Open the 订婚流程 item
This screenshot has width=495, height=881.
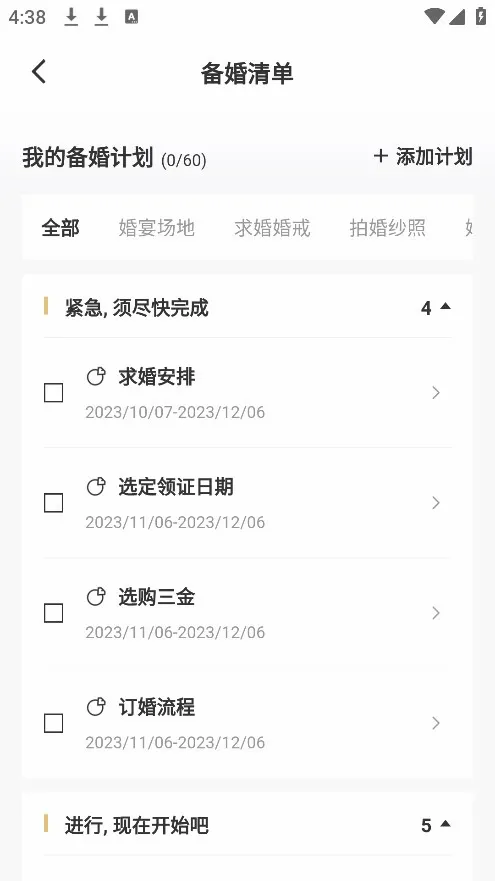[248, 723]
